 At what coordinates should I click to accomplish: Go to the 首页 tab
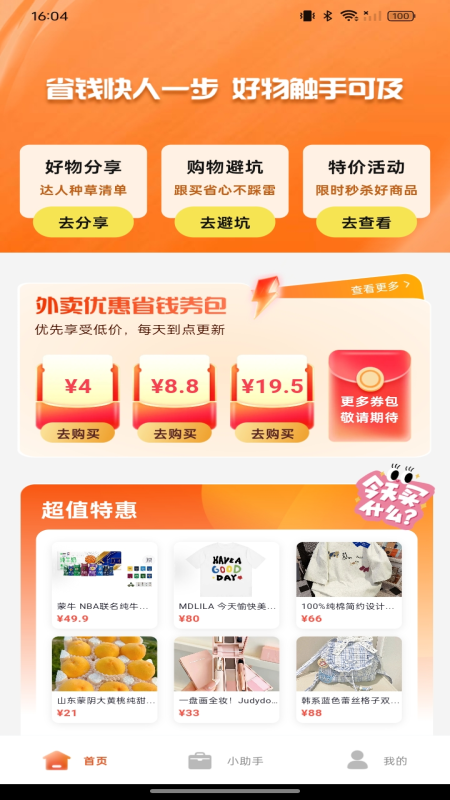click(76, 761)
